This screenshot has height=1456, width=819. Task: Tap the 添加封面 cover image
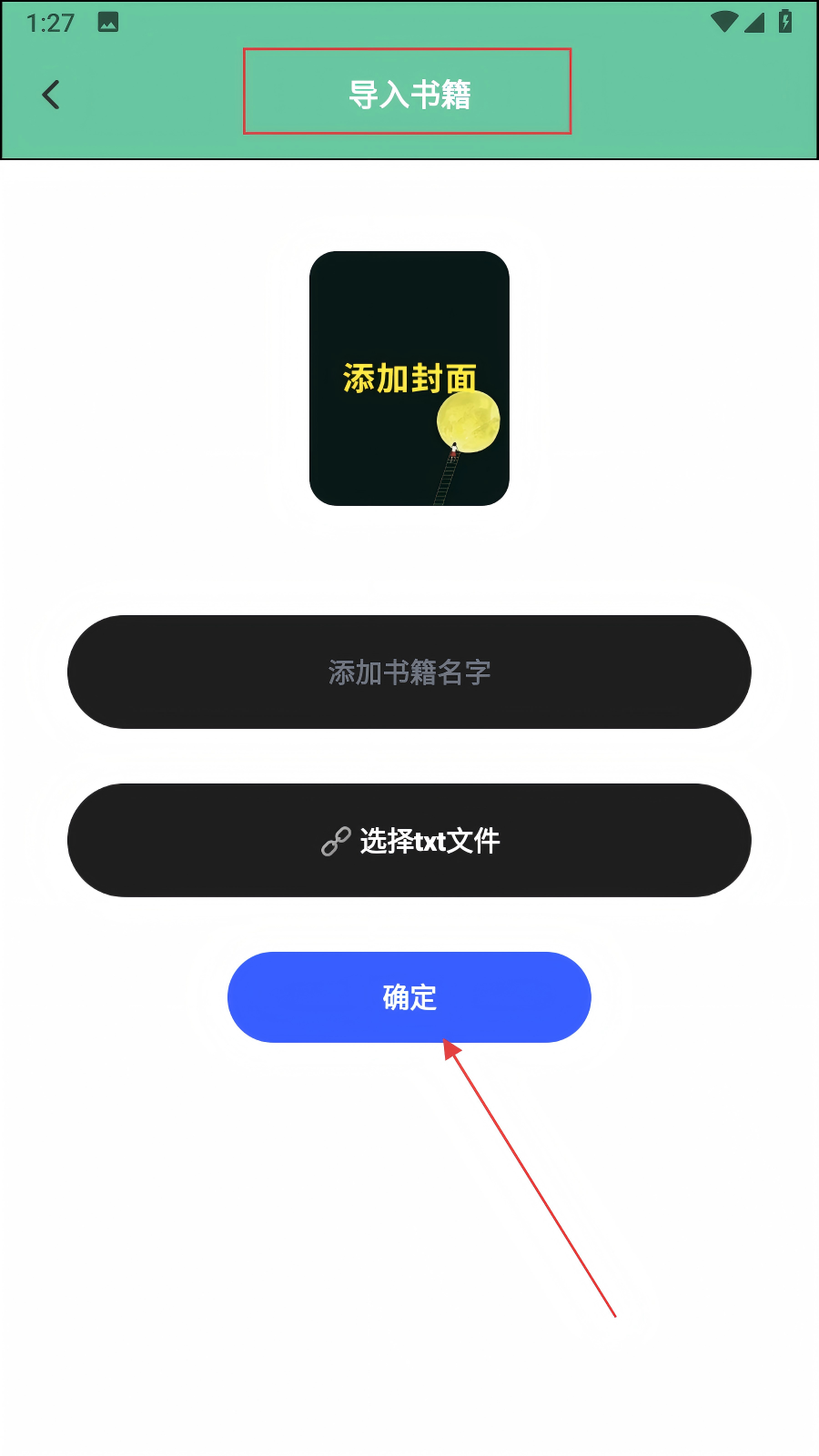(409, 379)
